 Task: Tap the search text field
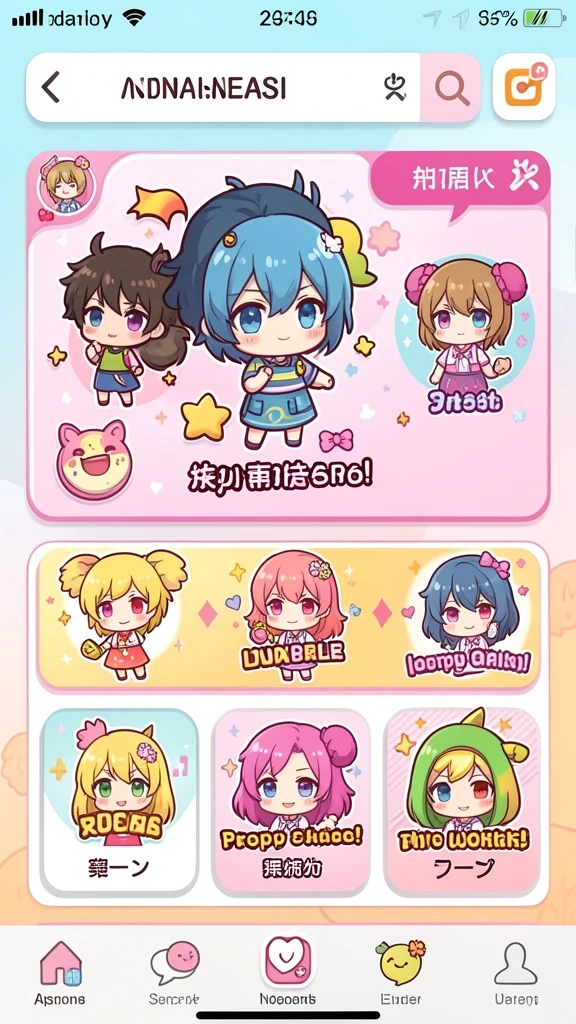coord(222,88)
